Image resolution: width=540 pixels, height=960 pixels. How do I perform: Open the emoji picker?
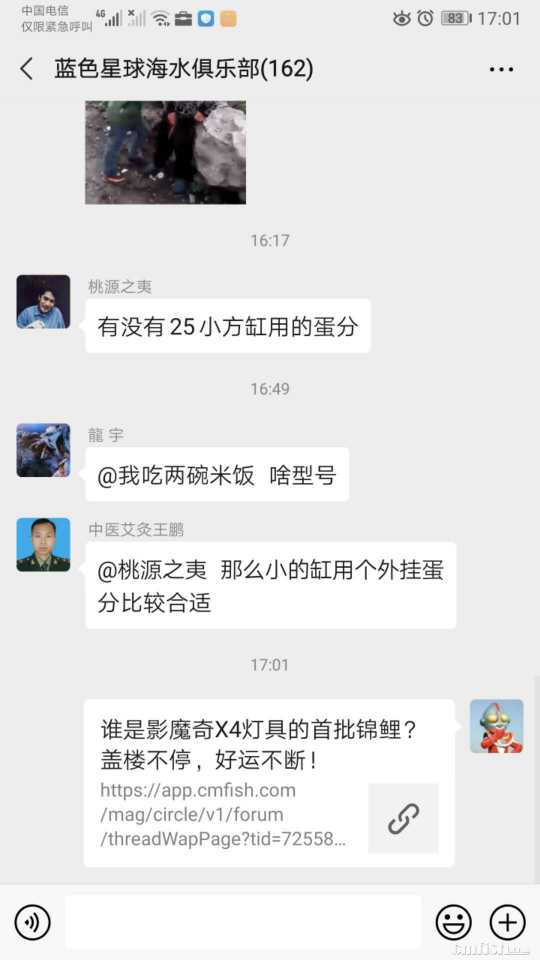click(454, 923)
